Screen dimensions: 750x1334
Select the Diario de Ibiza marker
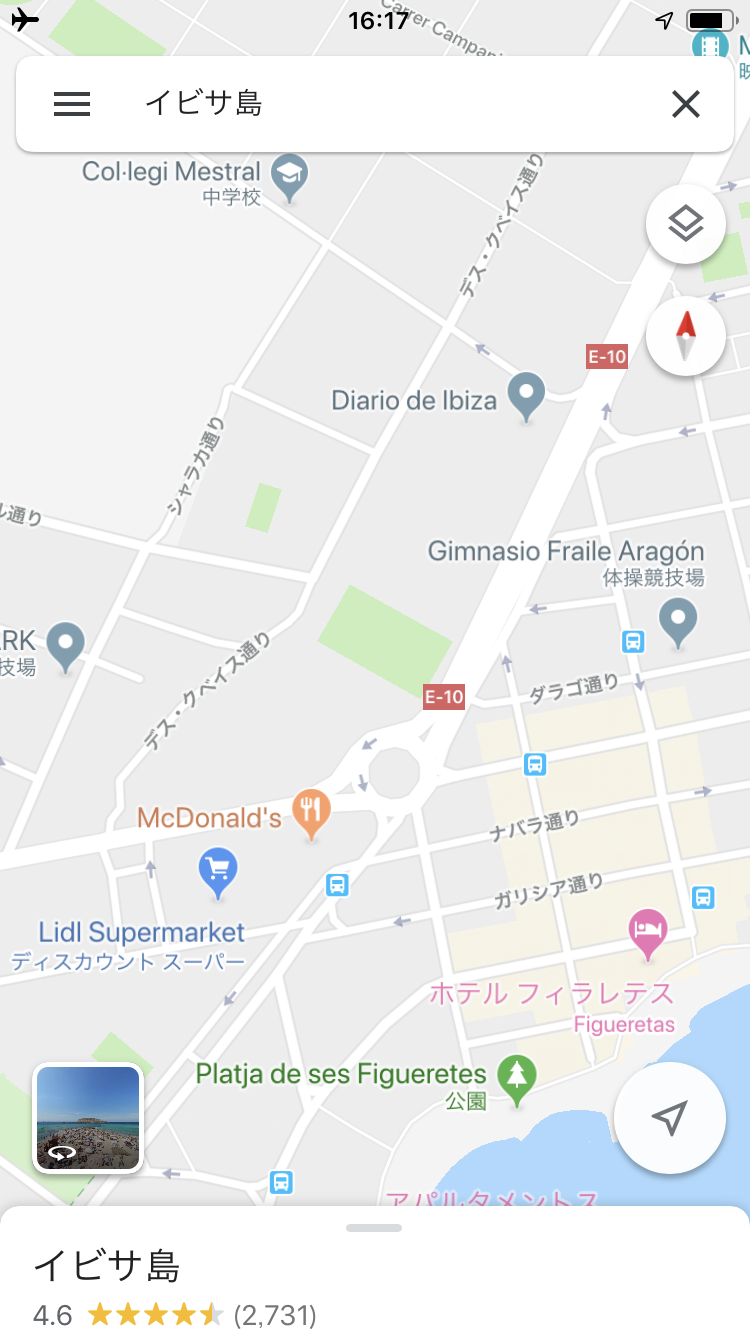tap(526, 396)
